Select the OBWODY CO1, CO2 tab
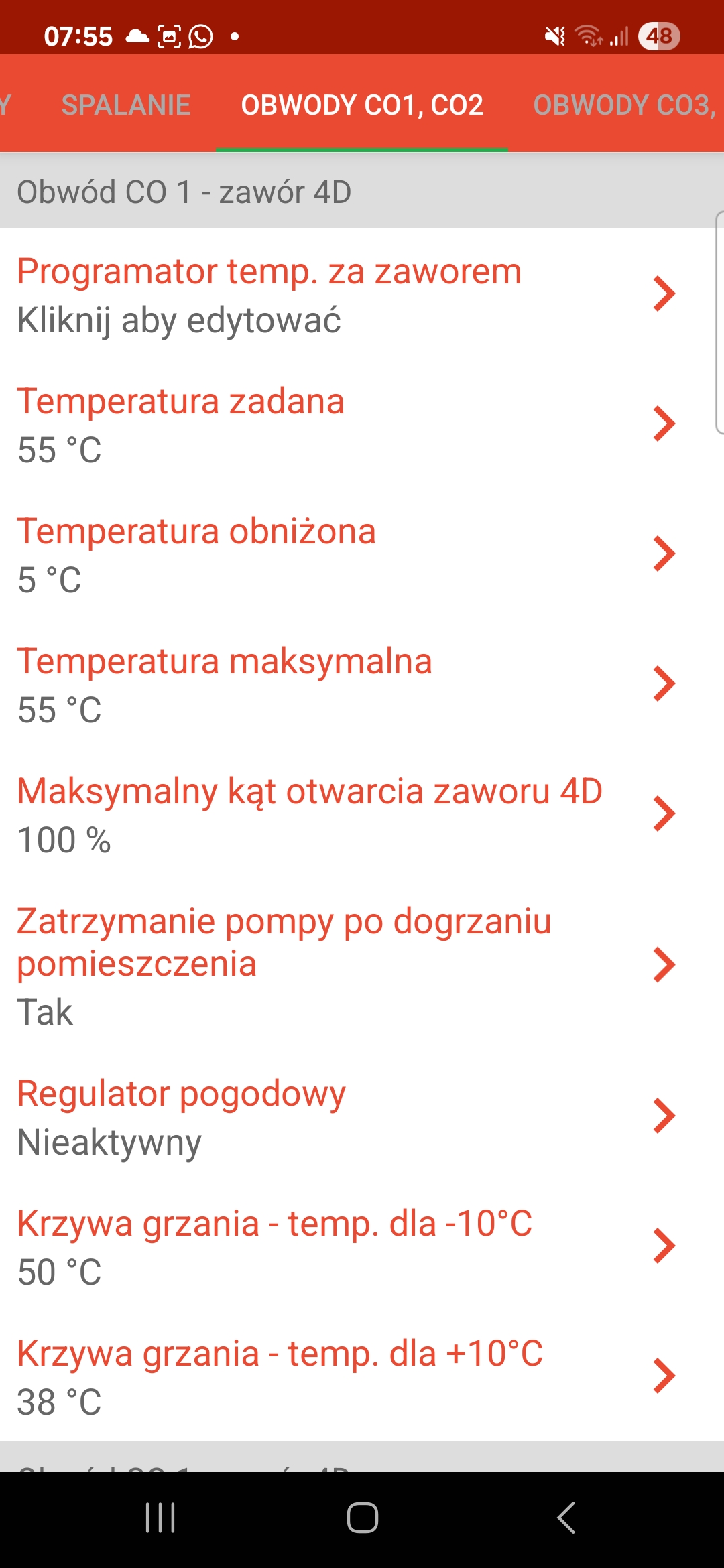Screen dimensions: 724x1568 pos(362,105)
